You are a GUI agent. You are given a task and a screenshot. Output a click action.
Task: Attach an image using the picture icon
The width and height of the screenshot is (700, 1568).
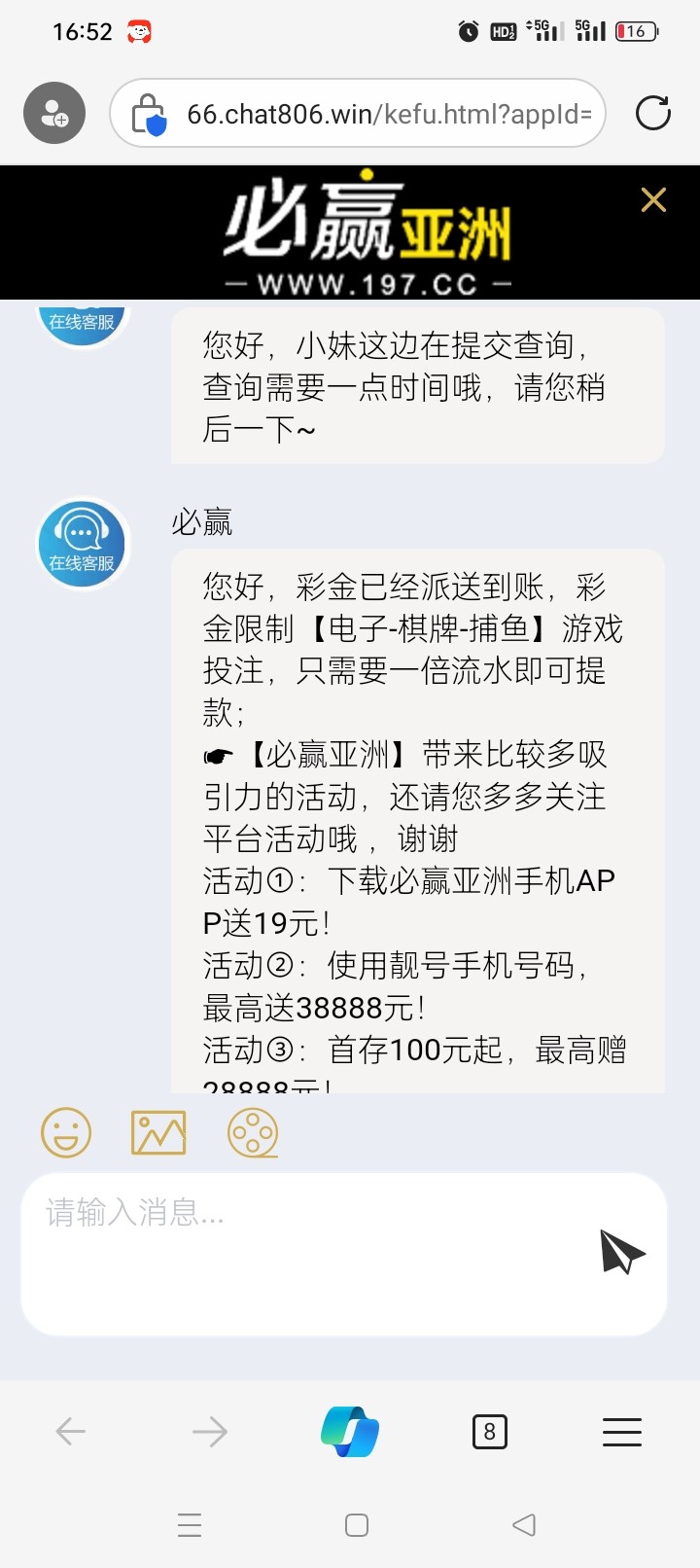[158, 1132]
